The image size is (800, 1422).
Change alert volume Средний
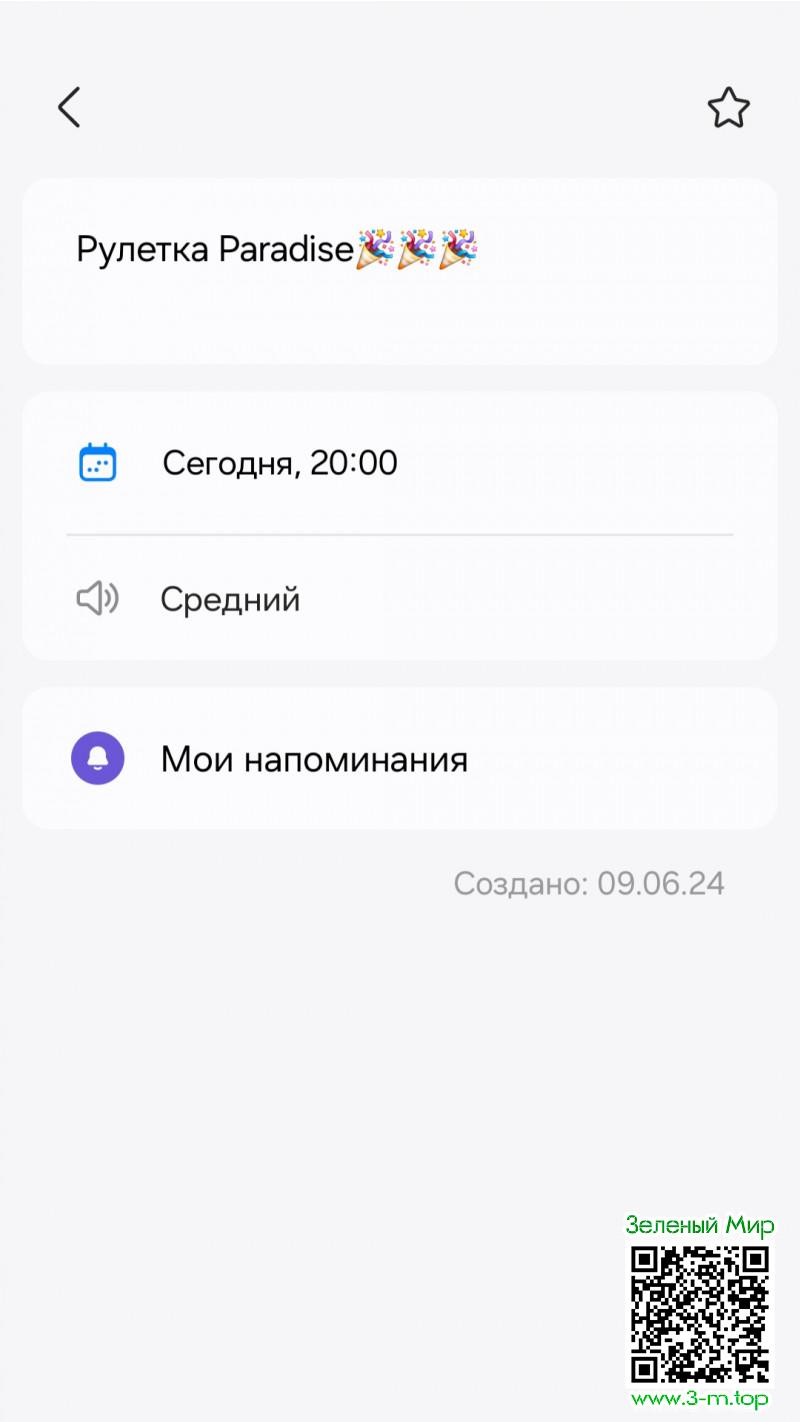pos(230,599)
